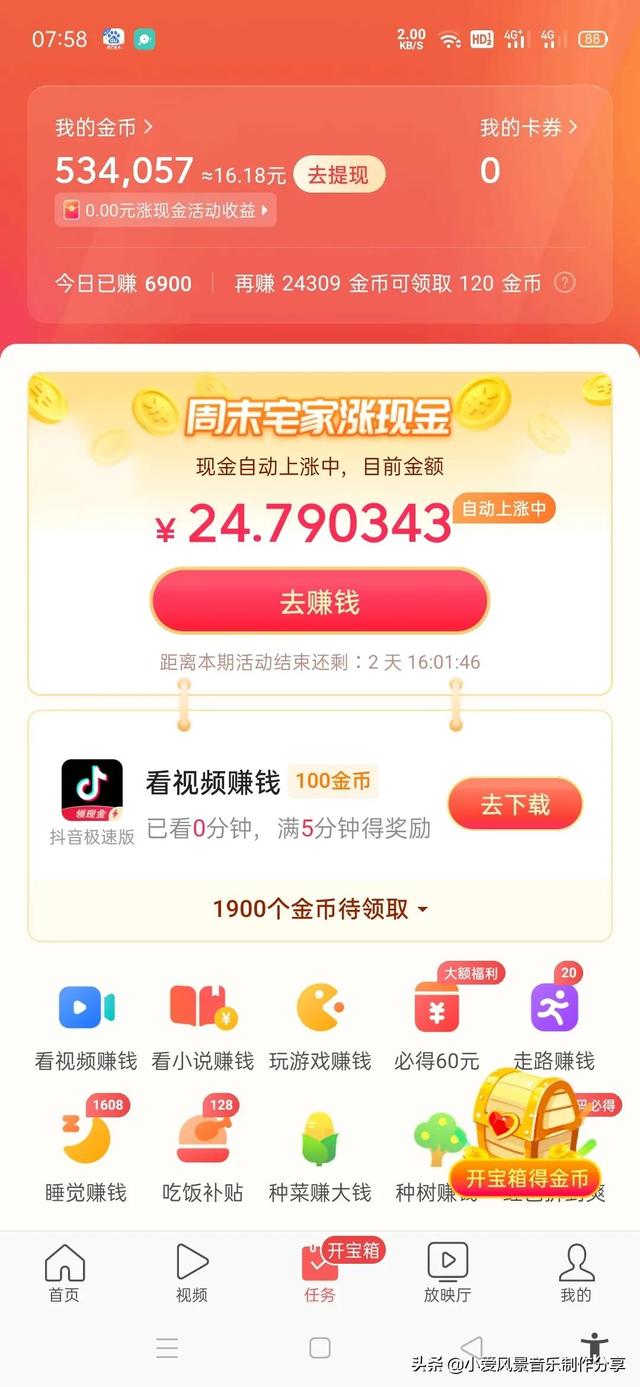The height and width of the screenshot is (1387, 640).
Task: Expand 1900个金币待领取 section
Action: coord(320,909)
